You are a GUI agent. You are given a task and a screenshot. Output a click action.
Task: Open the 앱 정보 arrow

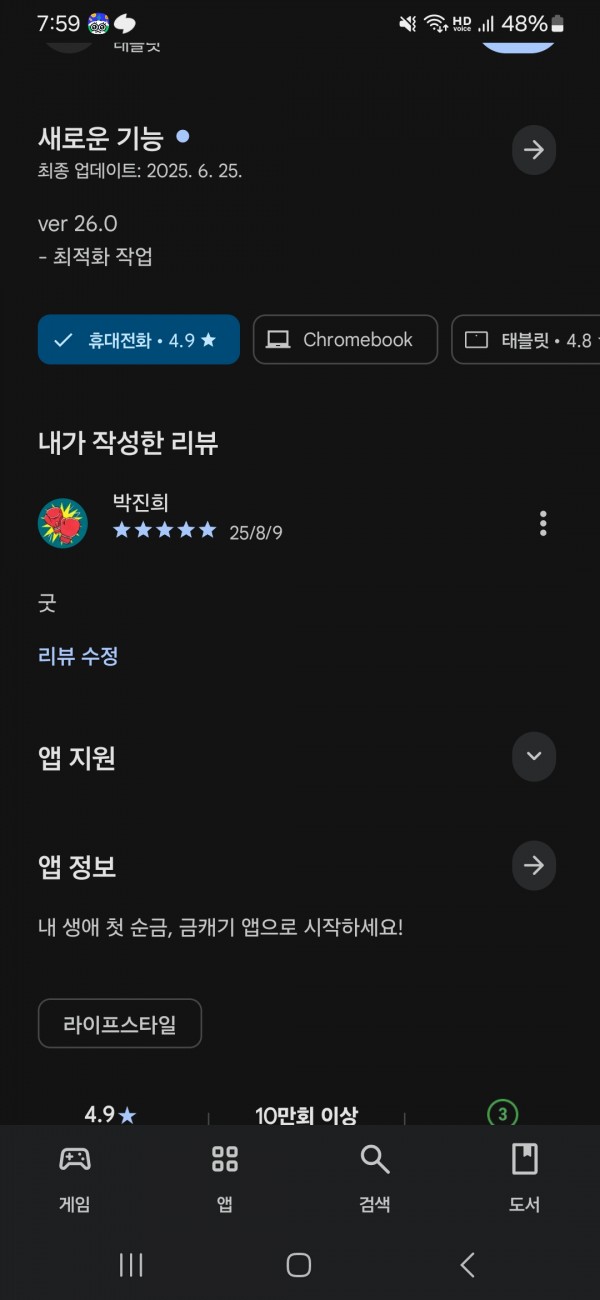point(534,866)
